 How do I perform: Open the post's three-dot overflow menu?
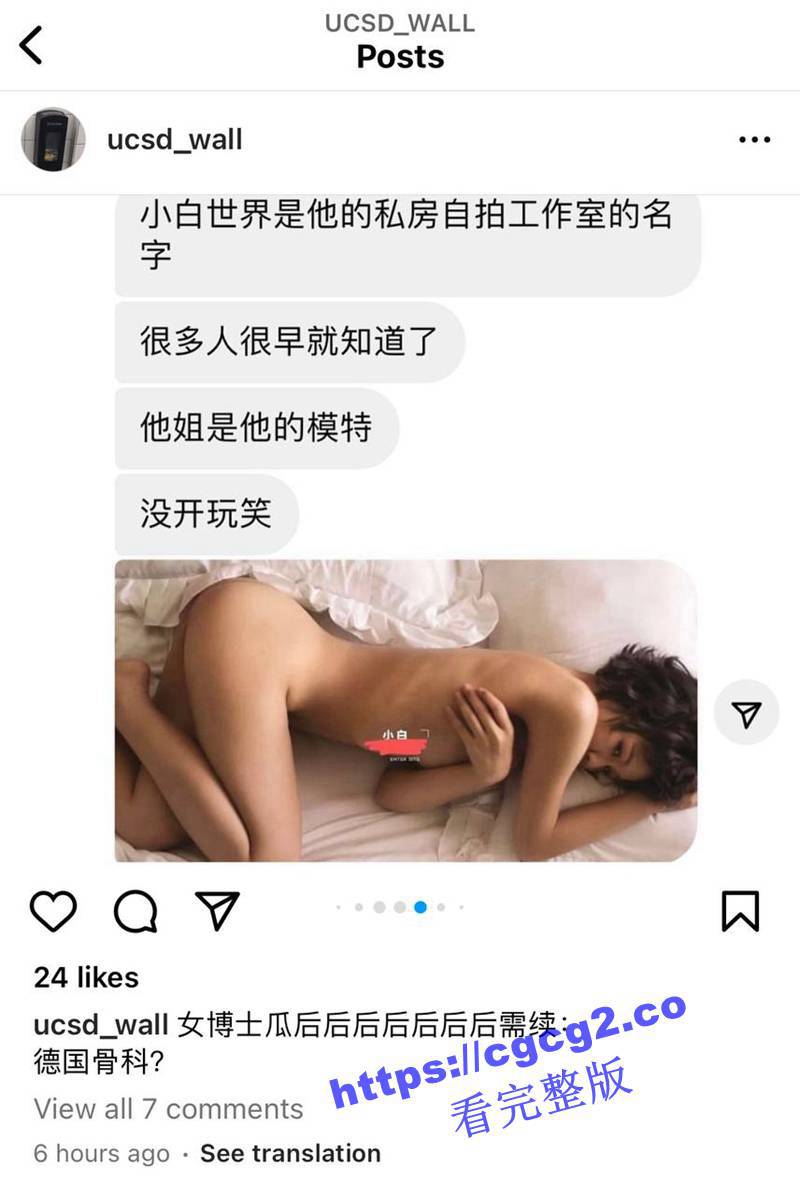754,140
